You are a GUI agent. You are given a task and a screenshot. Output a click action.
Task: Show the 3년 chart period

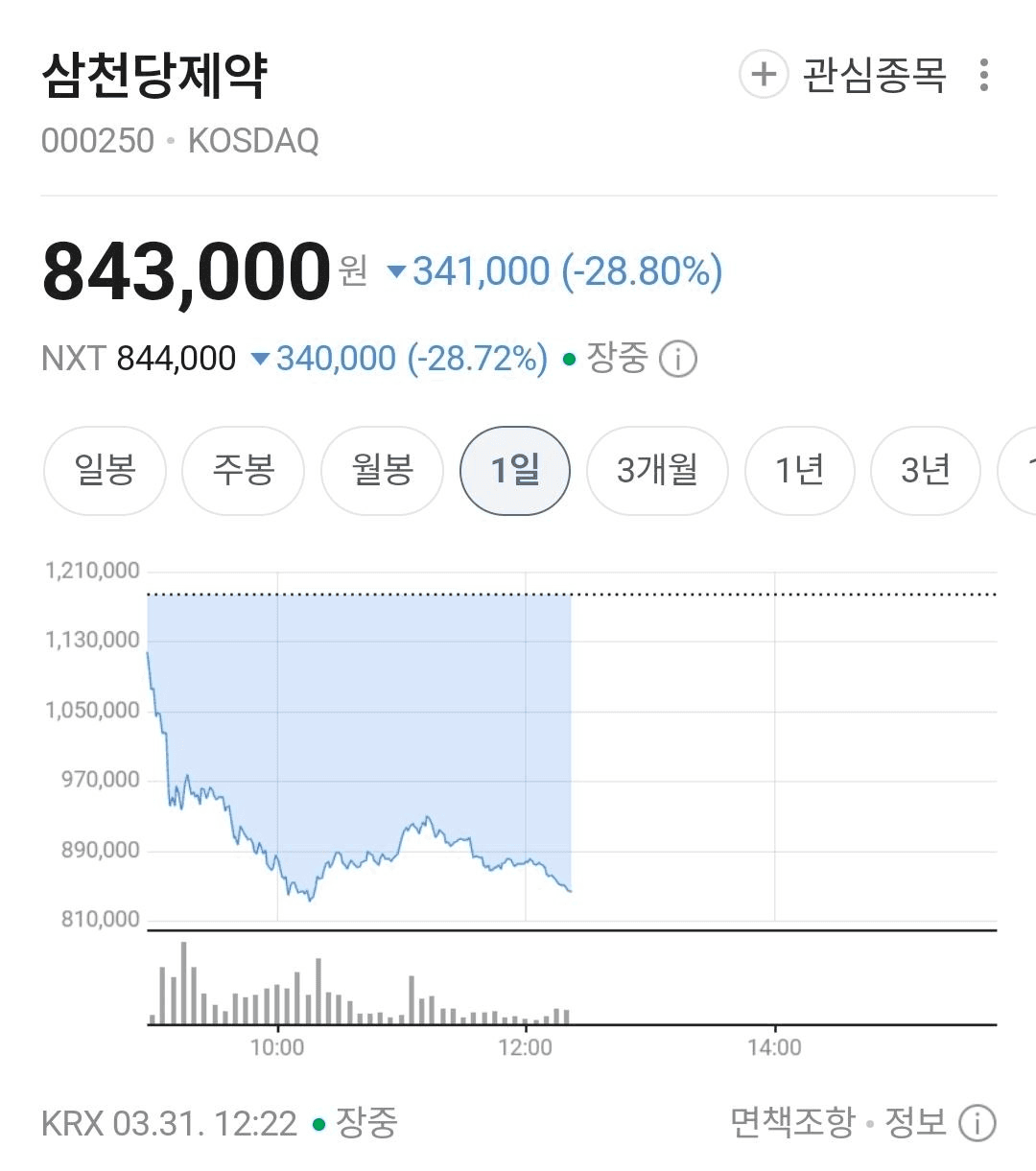pyautogui.click(x=925, y=471)
